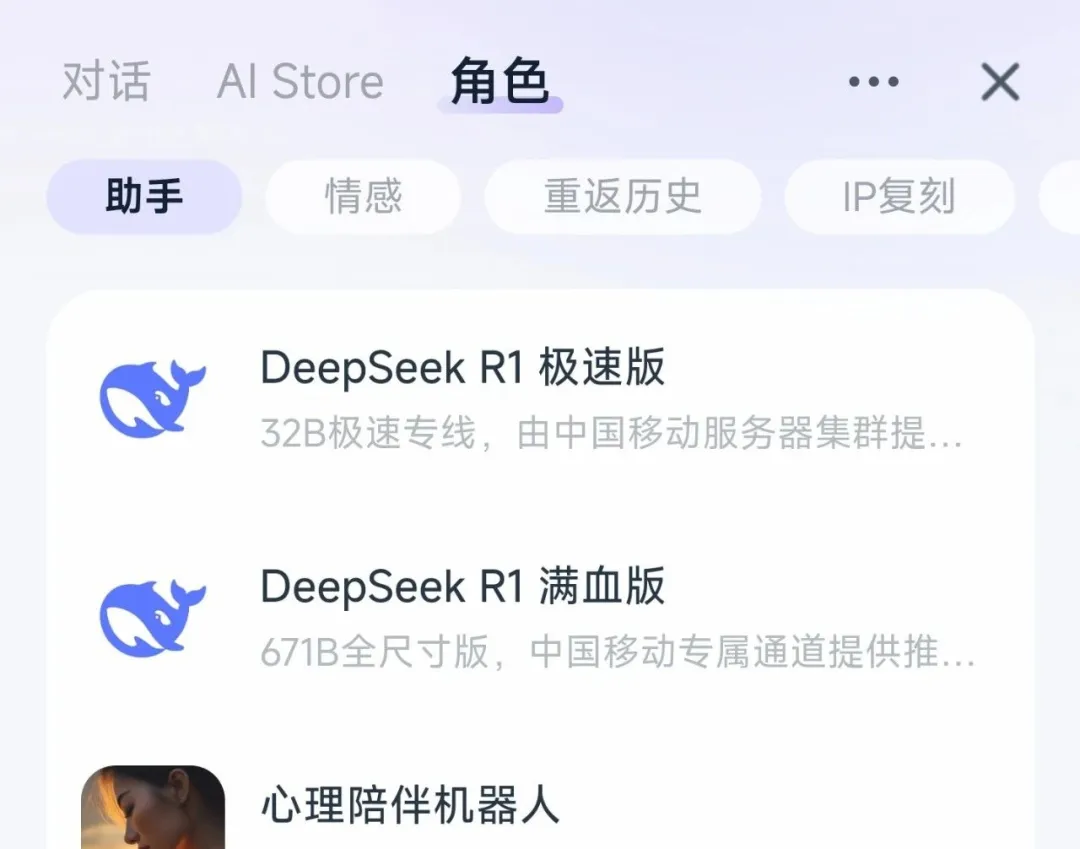Open DeepSeek R1 极速版 assistant
1080x849 pixels.
point(540,400)
